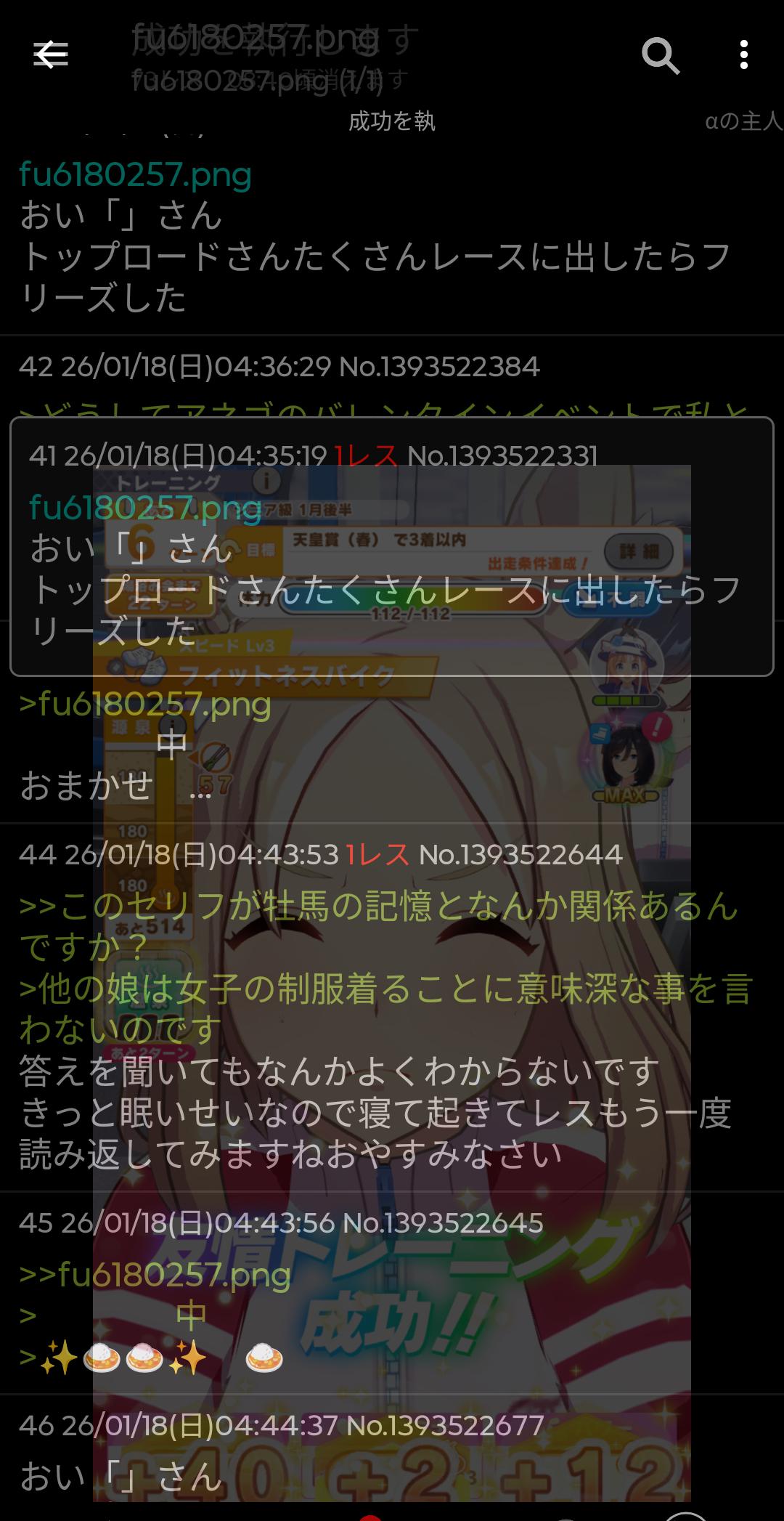Tap the 1レス reply count on post 41
This screenshot has width=784, height=1521.
click(365, 456)
